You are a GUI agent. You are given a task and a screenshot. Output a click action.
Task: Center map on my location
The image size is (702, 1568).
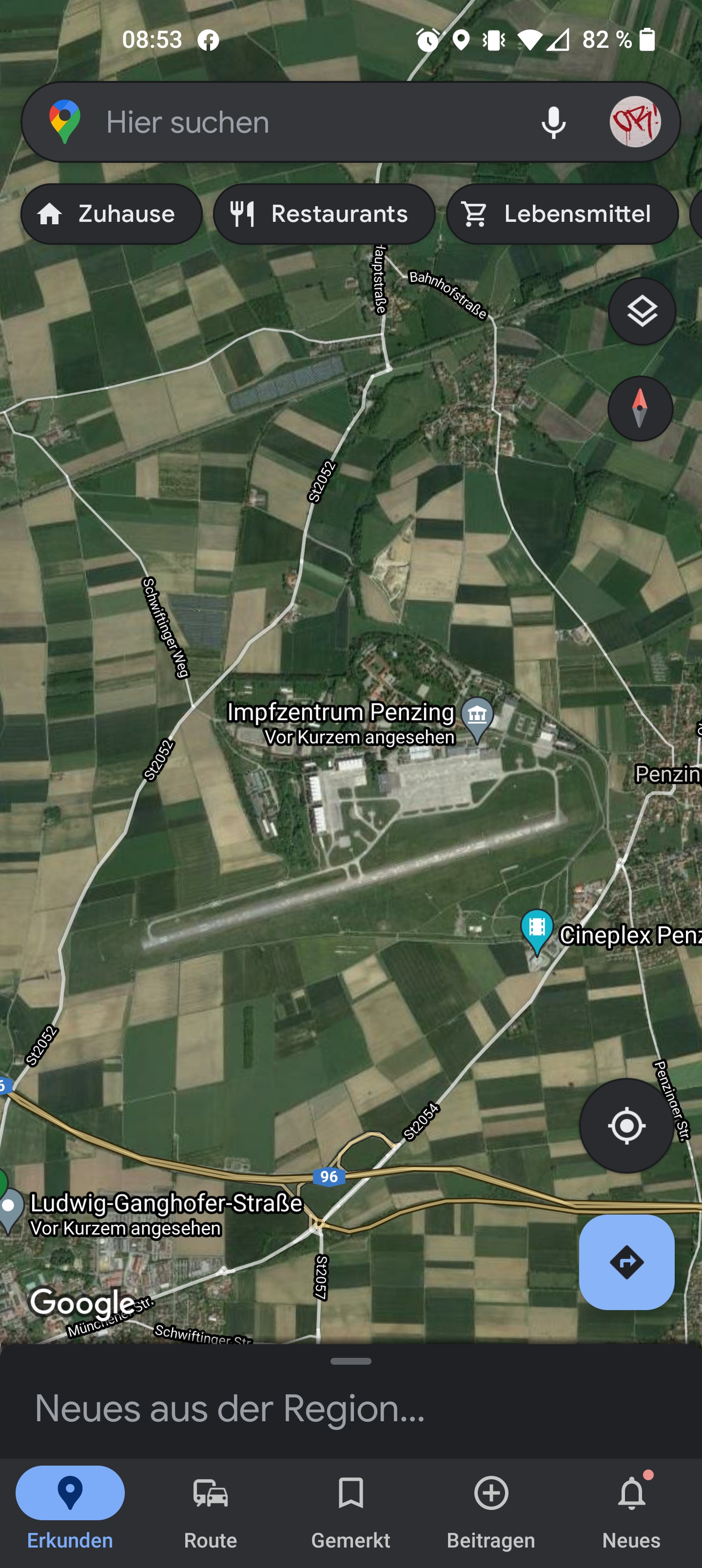click(626, 1125)
